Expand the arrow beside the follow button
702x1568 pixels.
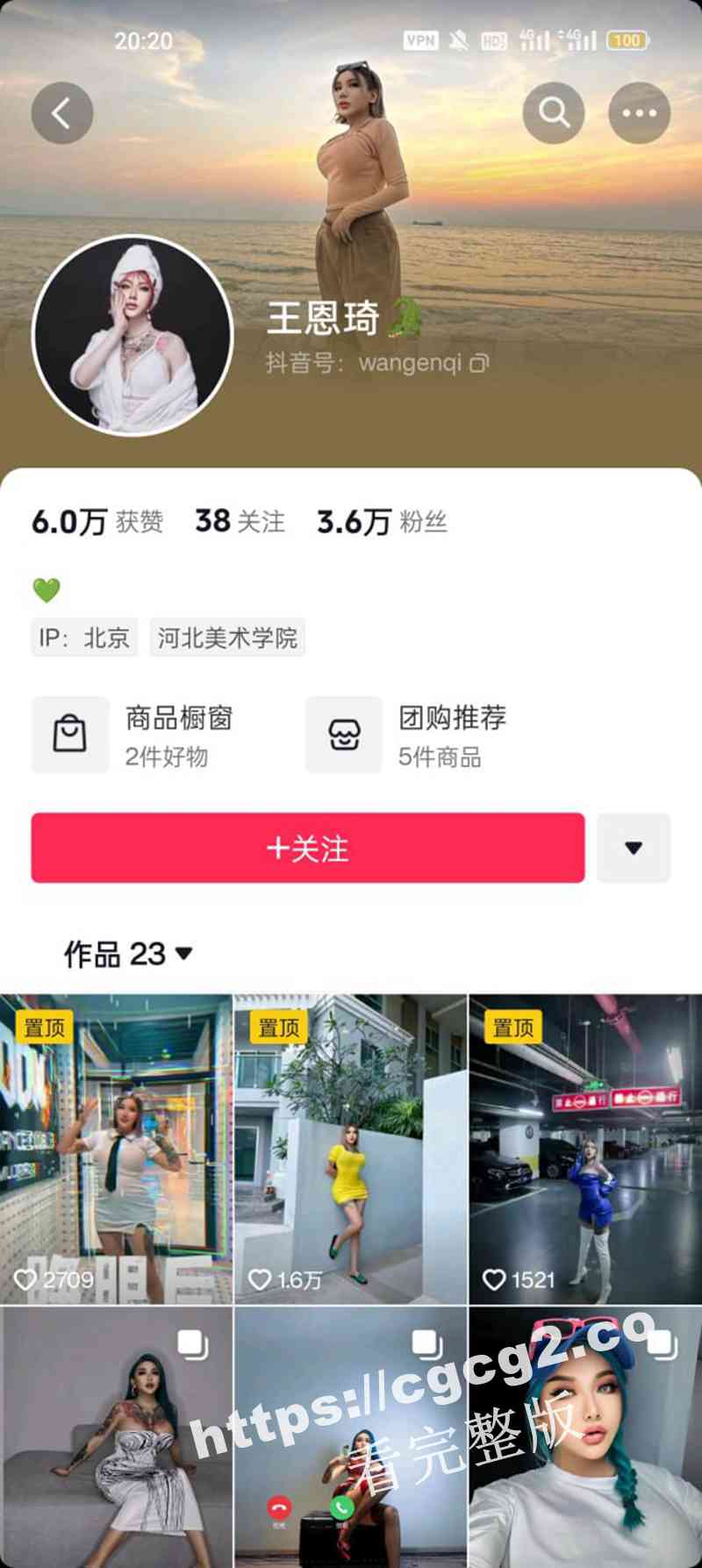pos(633,848)
